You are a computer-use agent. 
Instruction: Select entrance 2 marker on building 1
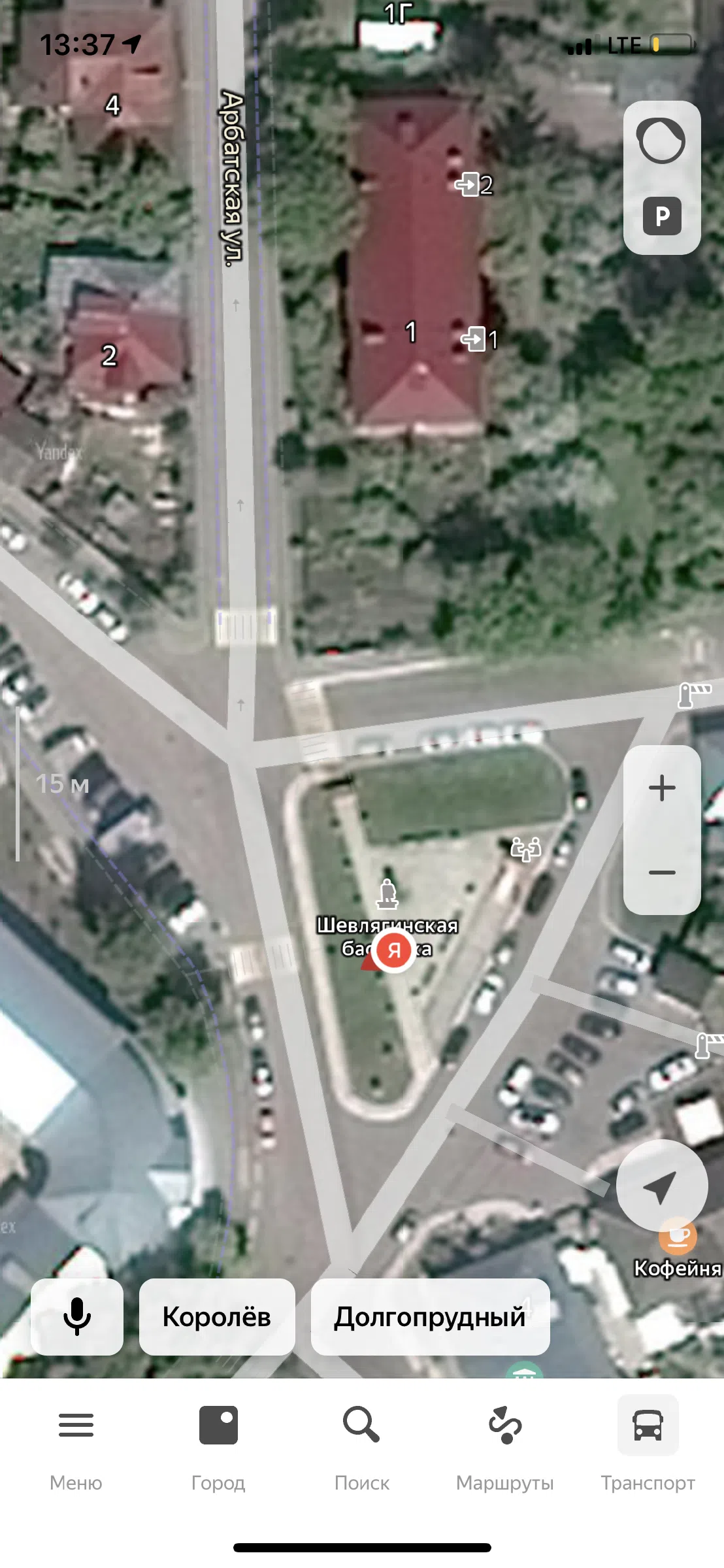(x=474, y=184)
